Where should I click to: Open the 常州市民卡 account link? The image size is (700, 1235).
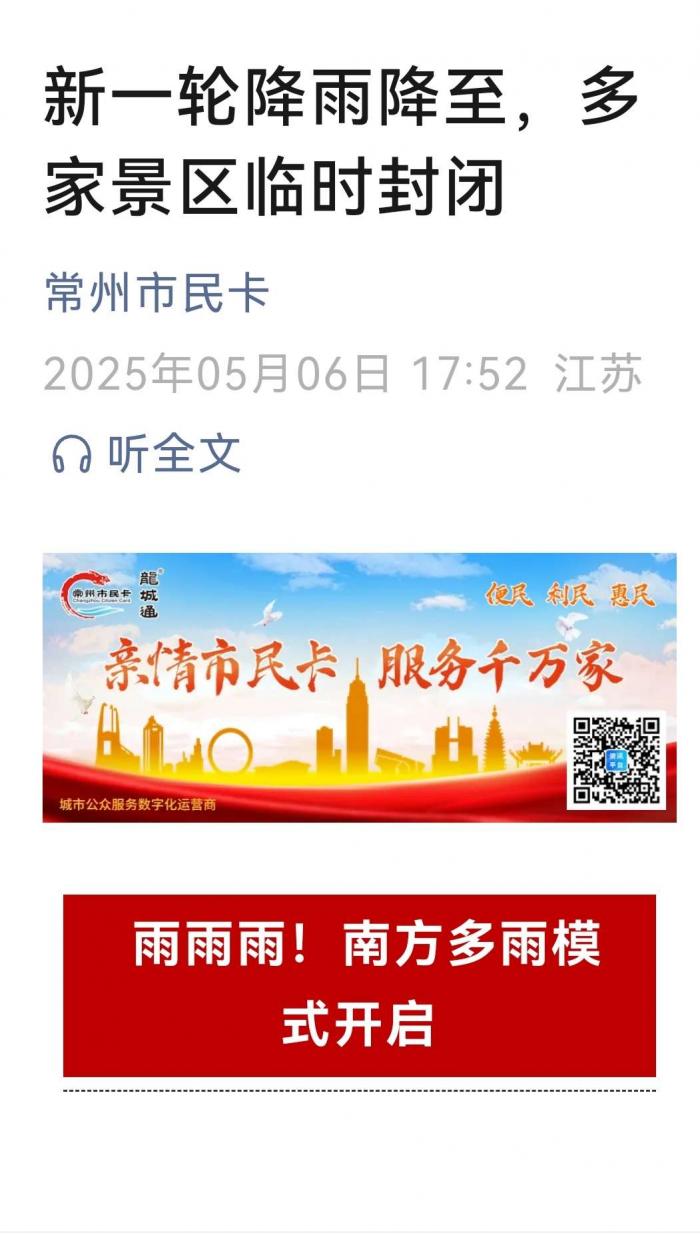click(x=157, y=294)
